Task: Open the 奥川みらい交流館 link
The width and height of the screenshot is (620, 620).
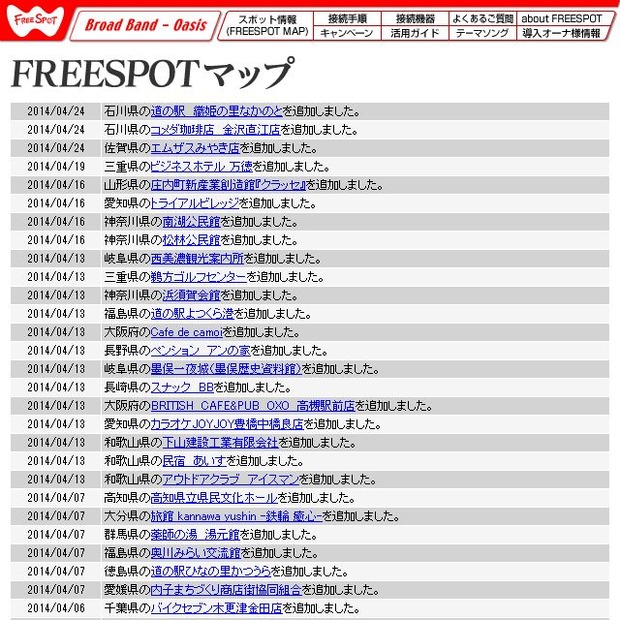Action: (201, 553)
